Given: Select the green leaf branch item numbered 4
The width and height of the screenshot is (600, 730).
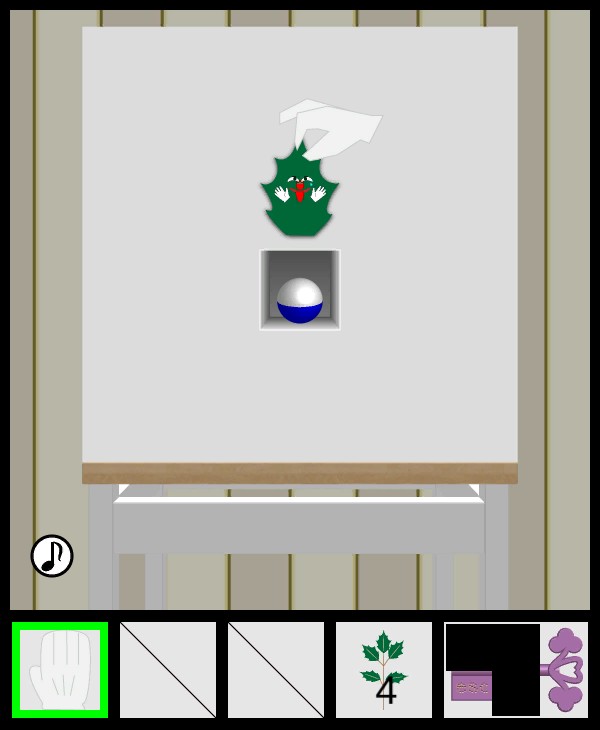Looking at the screenshot, I should pyautogui.click(x=384, y=670).
